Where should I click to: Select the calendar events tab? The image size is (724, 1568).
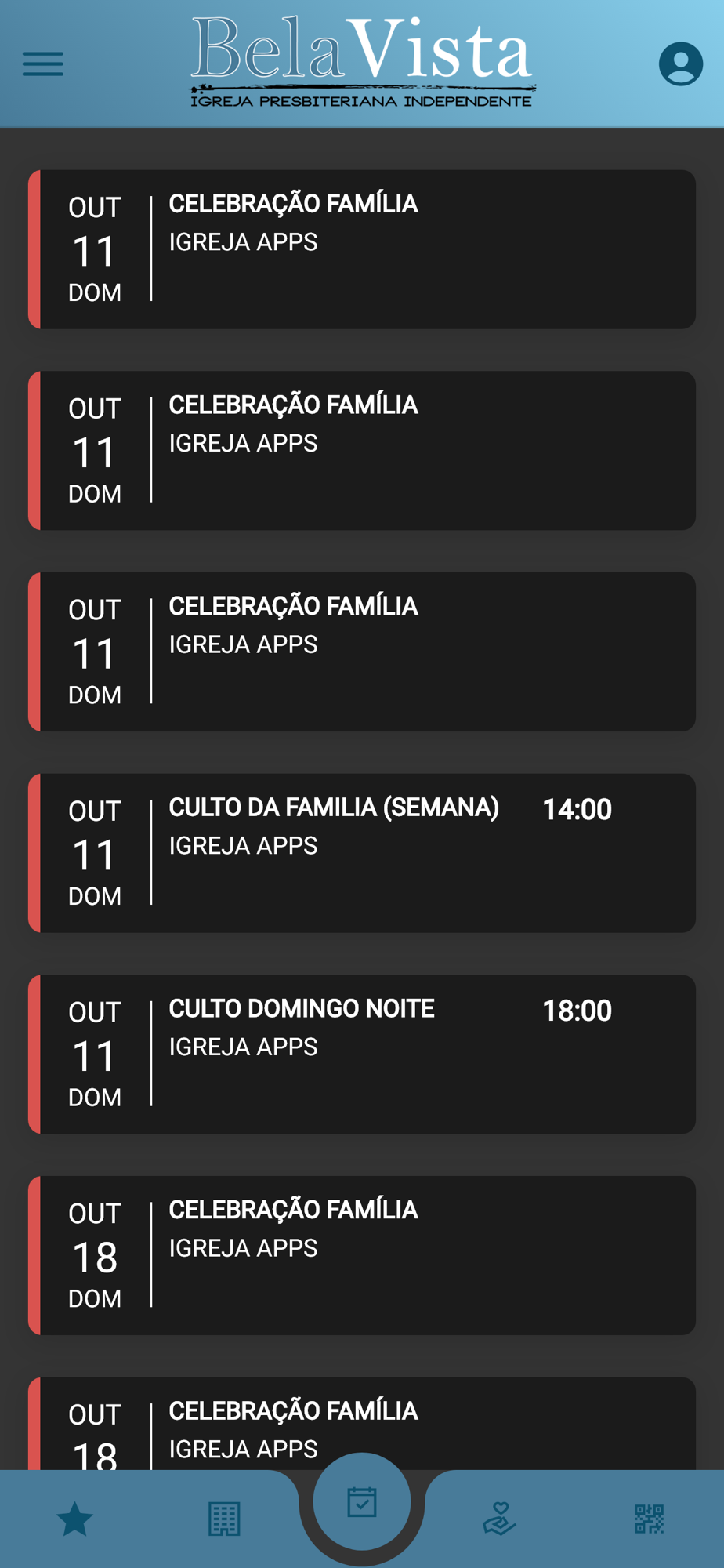pos(362,1501)
